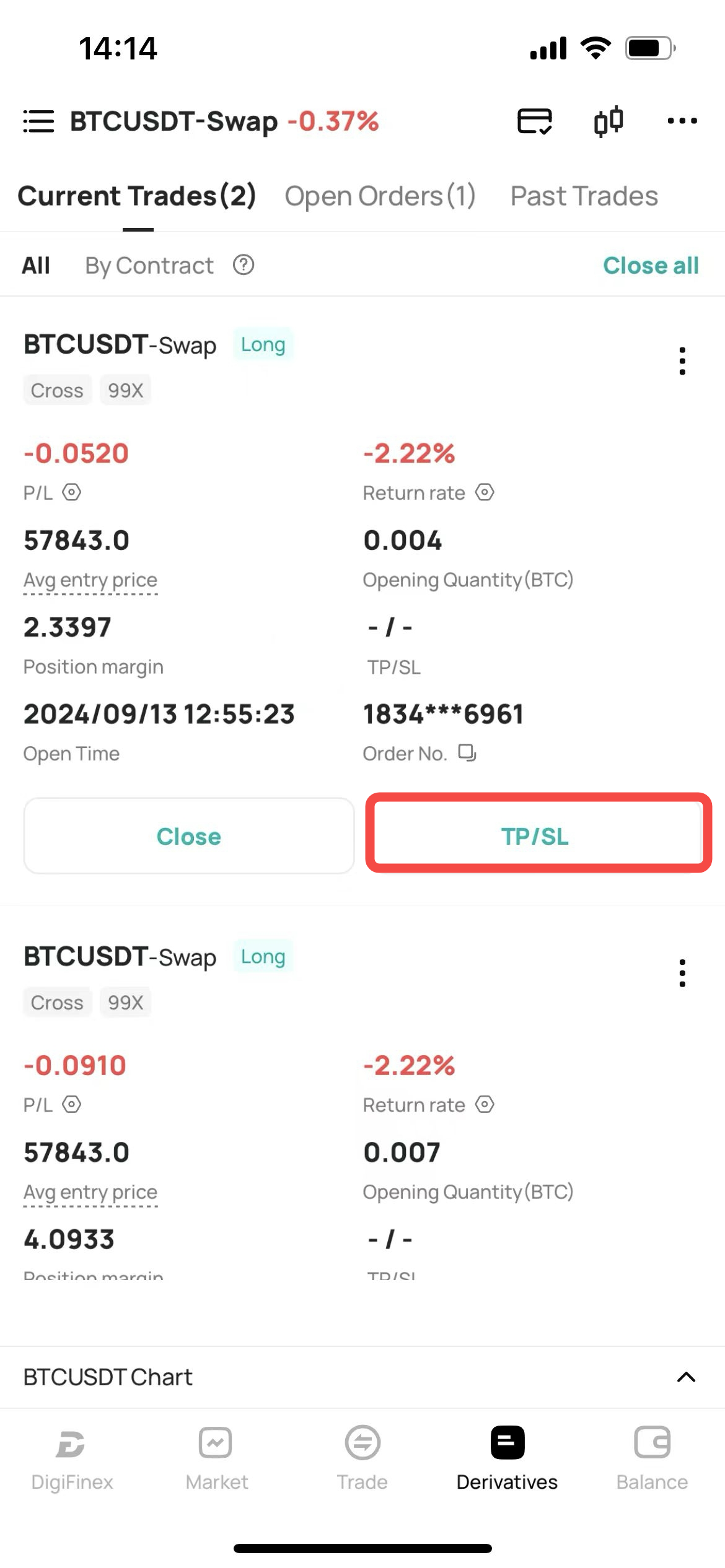
Task: Open the header three-dot overflow menu
Action: [682, 121]
